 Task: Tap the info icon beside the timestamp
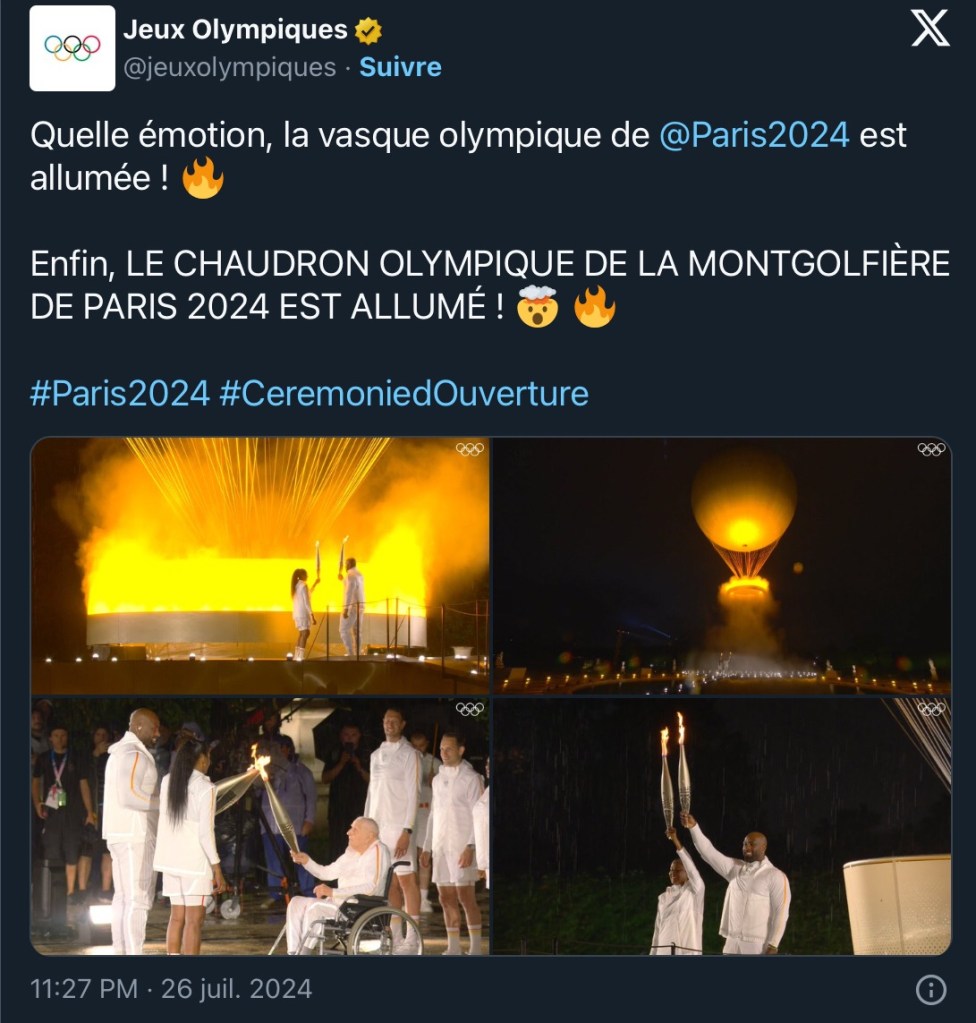931,990
